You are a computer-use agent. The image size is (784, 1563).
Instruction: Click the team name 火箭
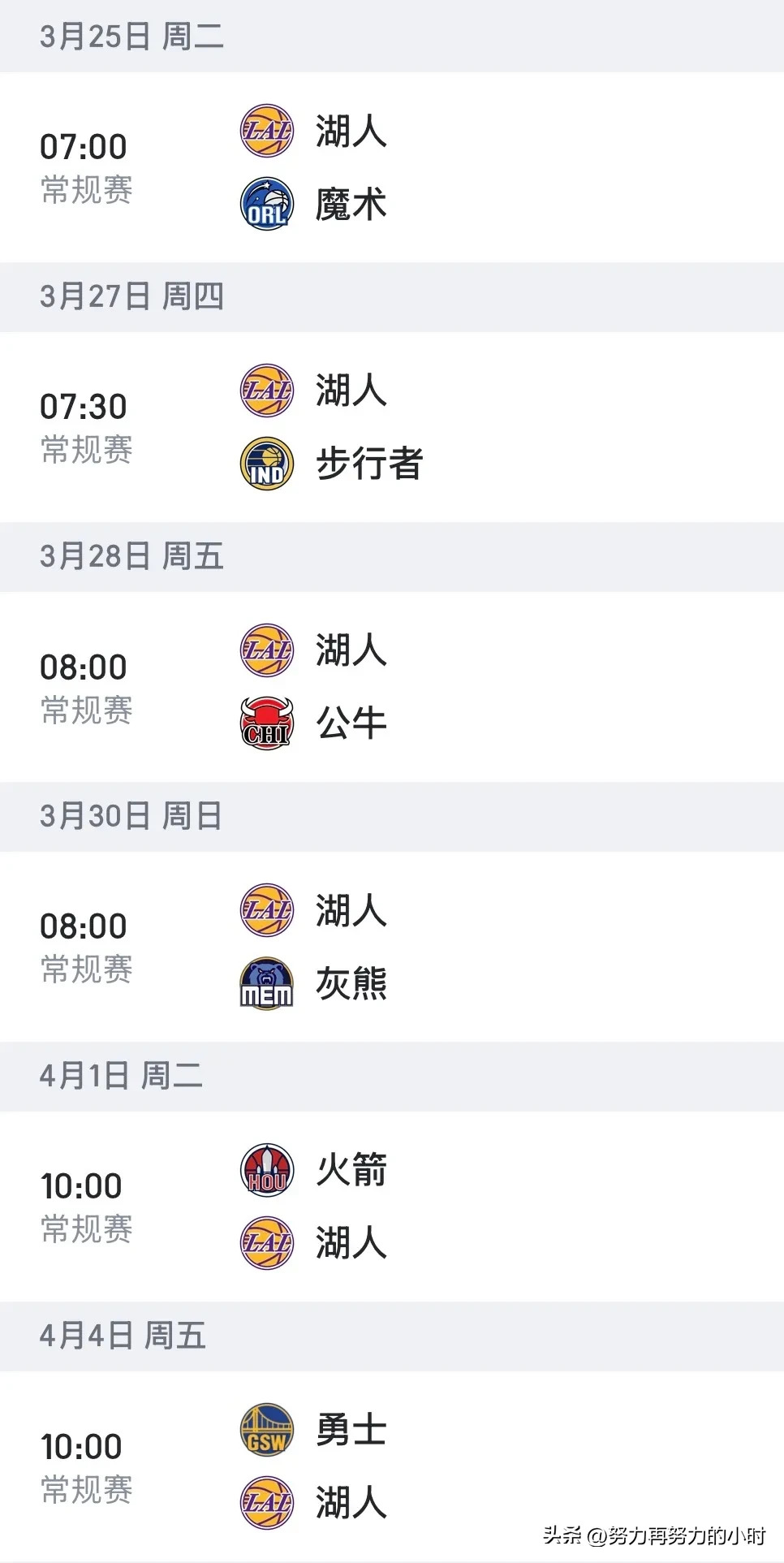(x=350, y=1170)
